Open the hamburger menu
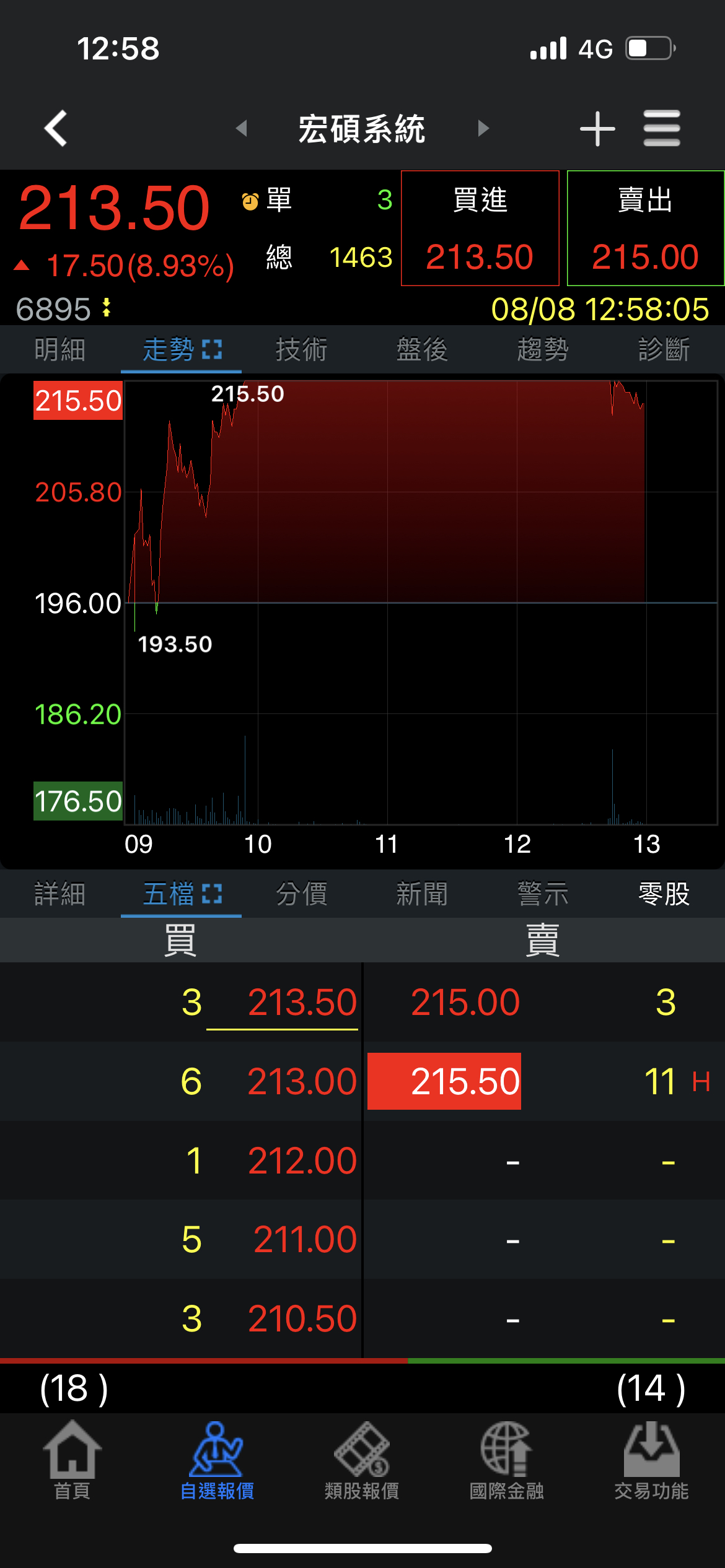Screen dimensions: 725x1568 point(662,129)
